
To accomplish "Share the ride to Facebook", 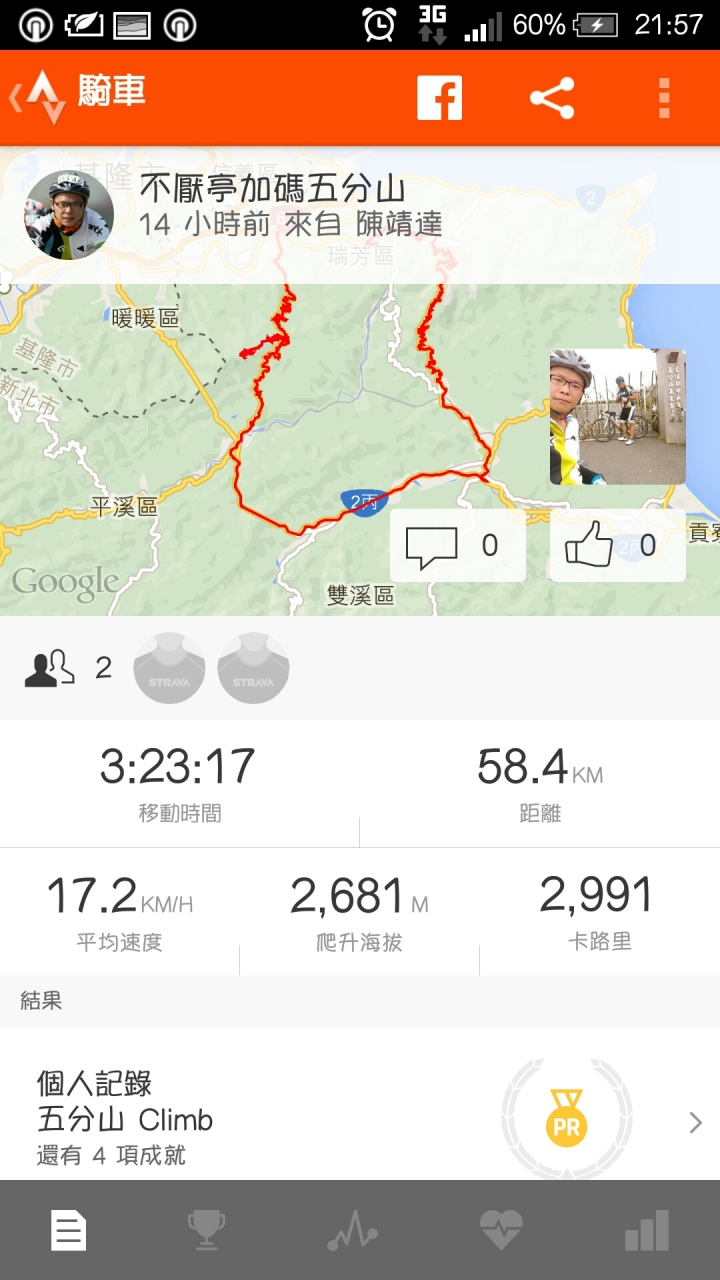I will 440,97.
